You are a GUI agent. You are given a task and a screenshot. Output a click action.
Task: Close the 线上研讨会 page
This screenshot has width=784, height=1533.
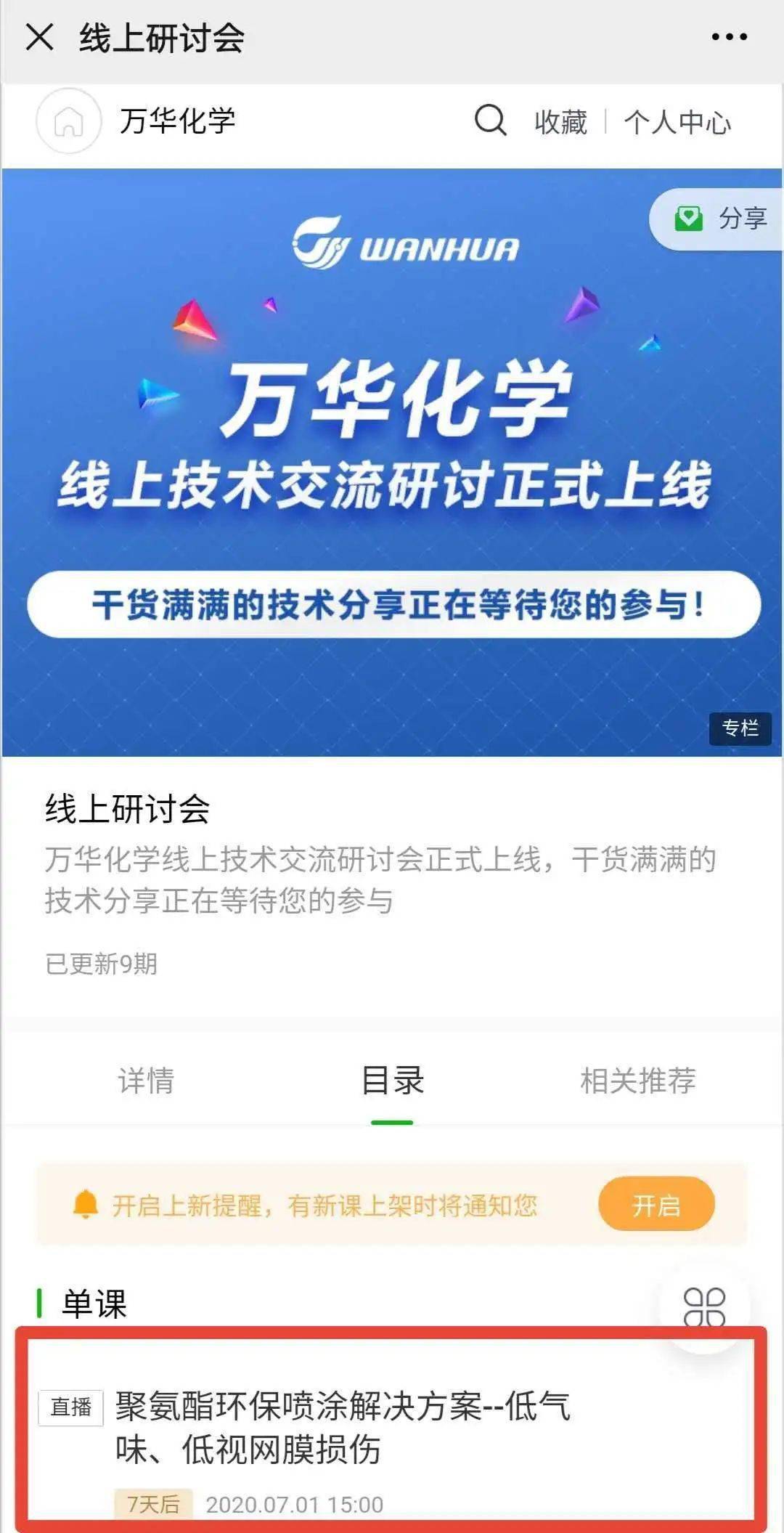39,37
